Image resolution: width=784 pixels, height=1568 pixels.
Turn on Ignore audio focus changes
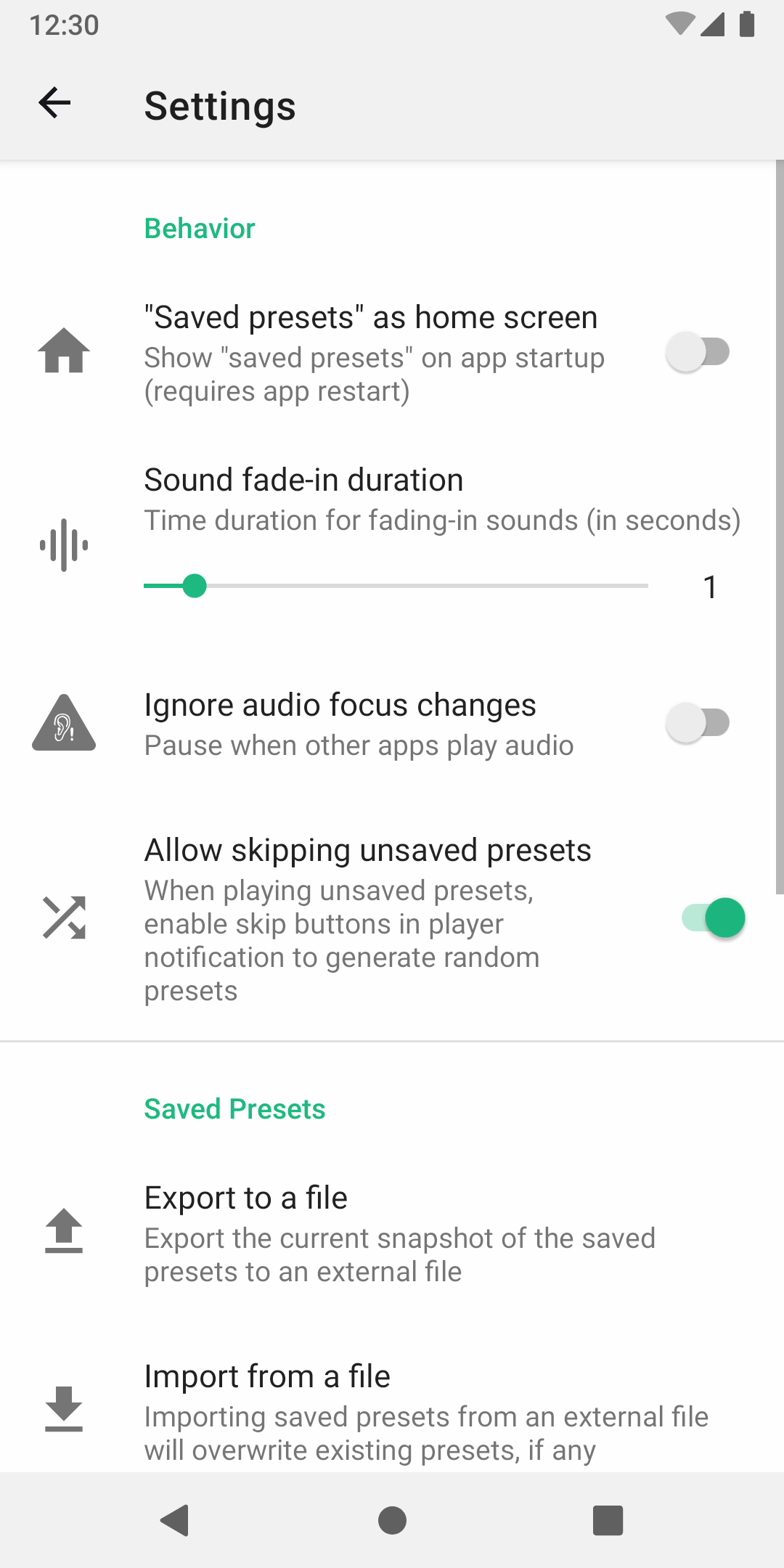click(x=698, y=723)
